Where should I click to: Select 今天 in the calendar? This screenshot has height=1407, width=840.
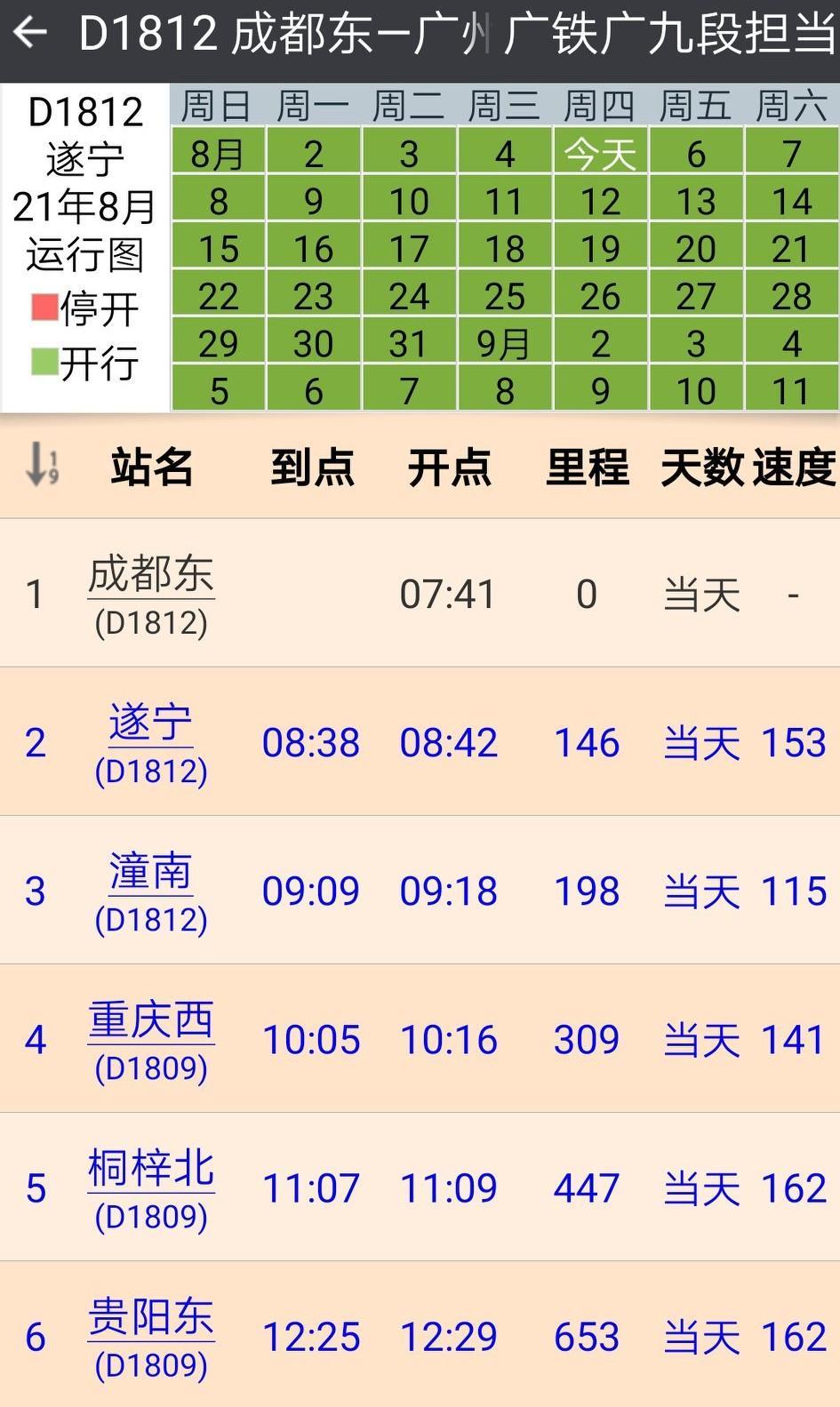(x=600, y=154)
